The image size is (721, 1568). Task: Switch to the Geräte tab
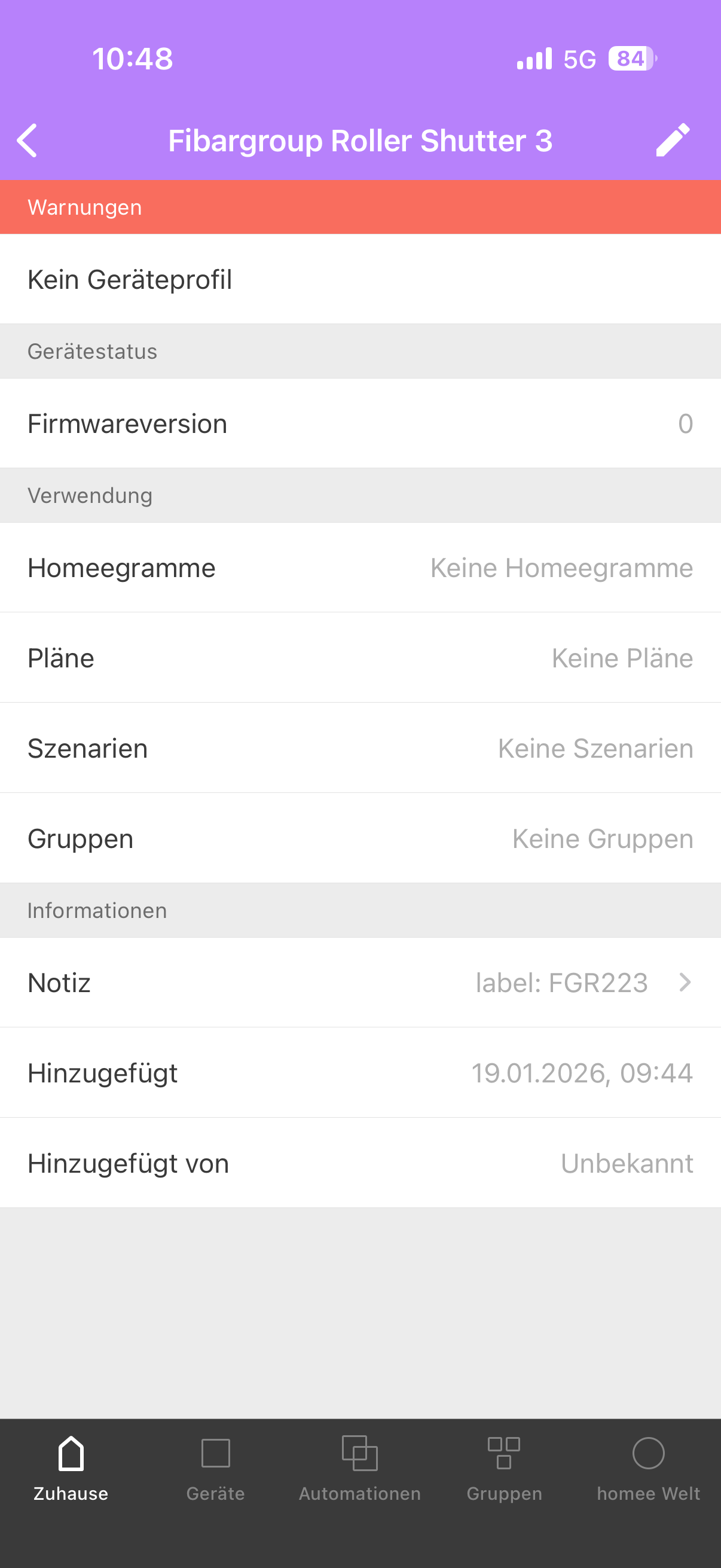(215, 1468)
